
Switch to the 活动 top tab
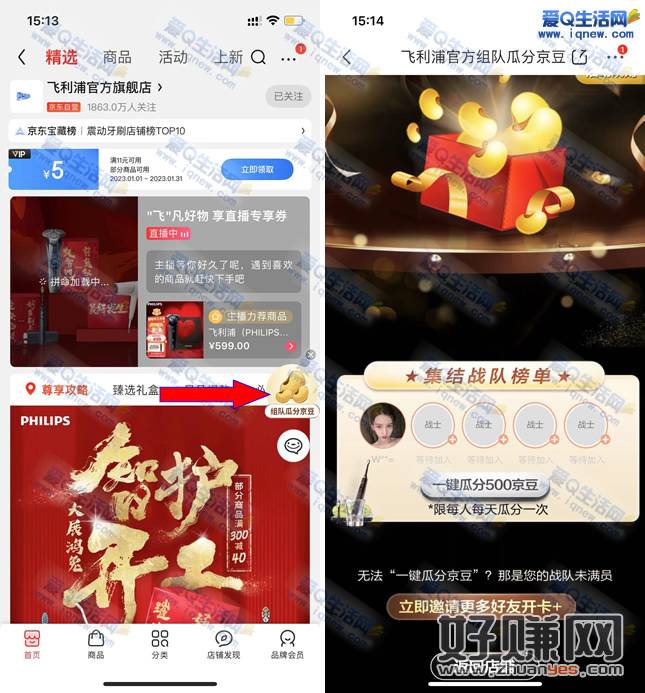(x=173, y=57)
